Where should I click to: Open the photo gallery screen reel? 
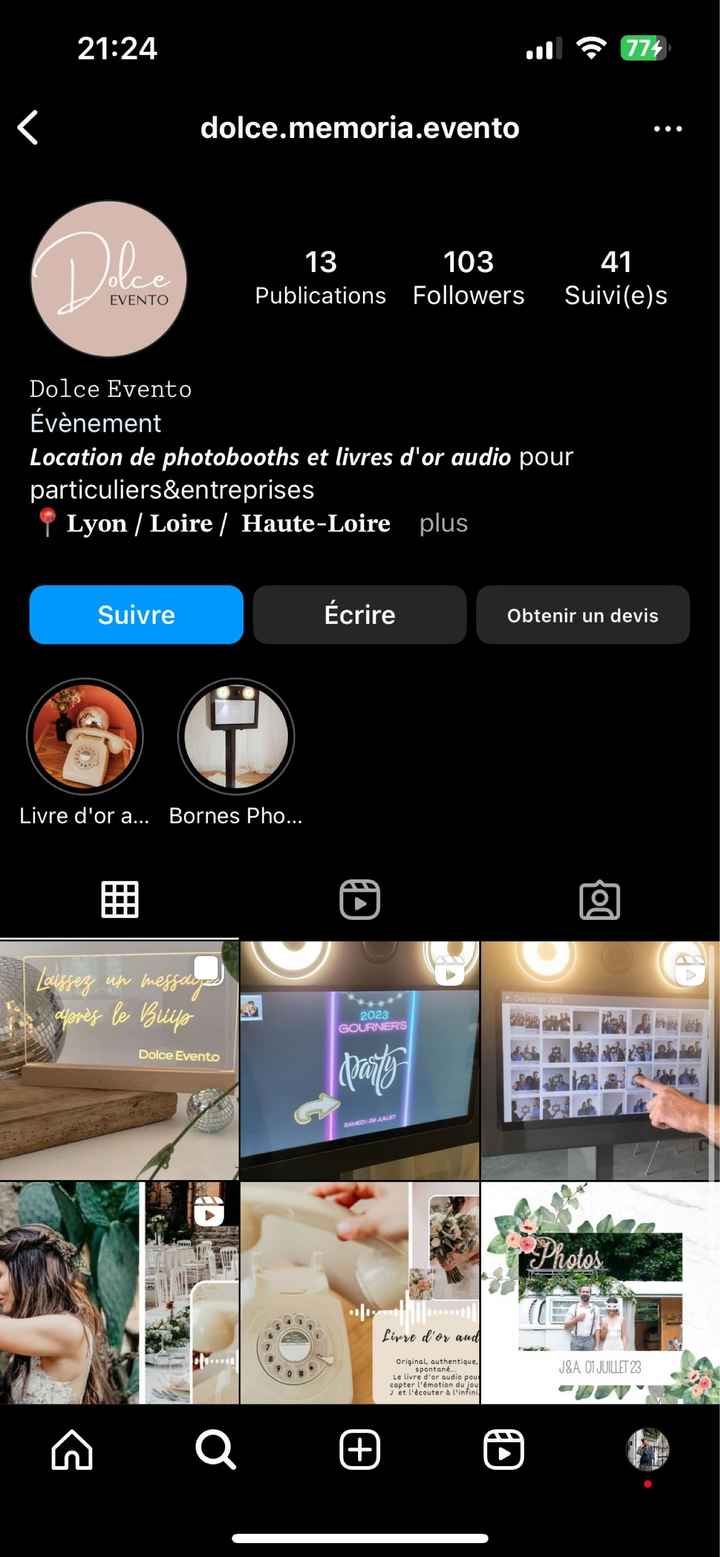pyautogui.click(x=599, y=1060)
